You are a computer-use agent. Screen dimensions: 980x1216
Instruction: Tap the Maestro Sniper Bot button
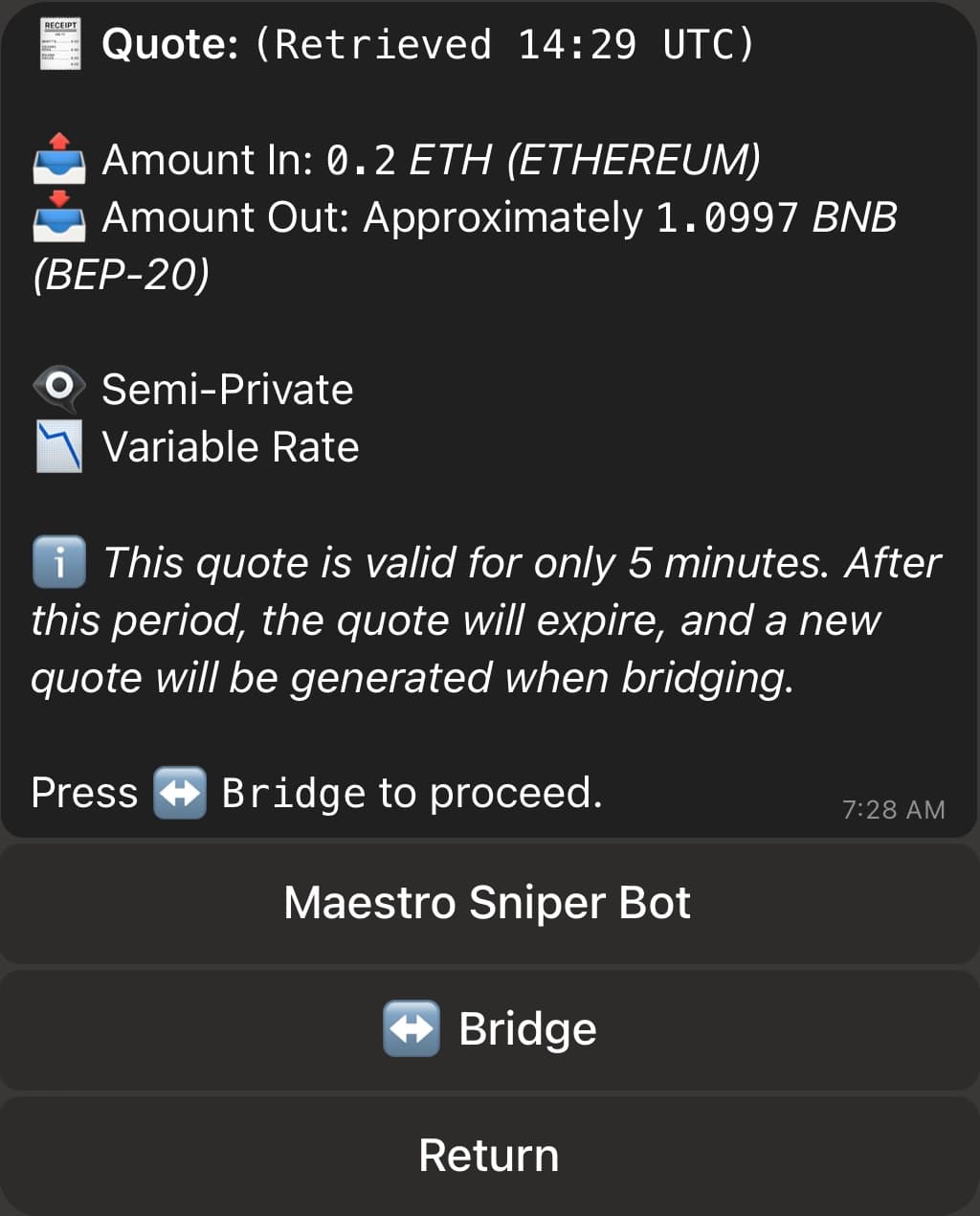[x=488, y=903]
